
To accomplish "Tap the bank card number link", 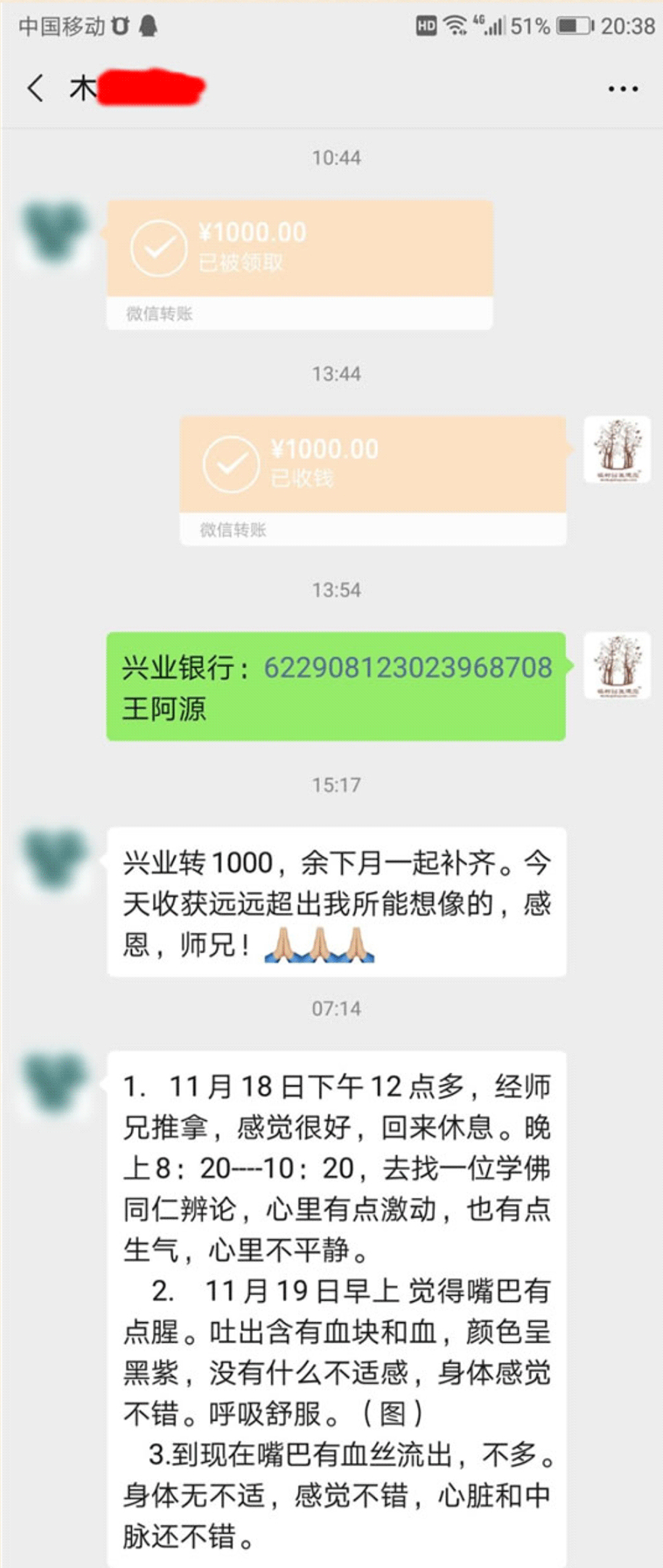I will [407, 667].
